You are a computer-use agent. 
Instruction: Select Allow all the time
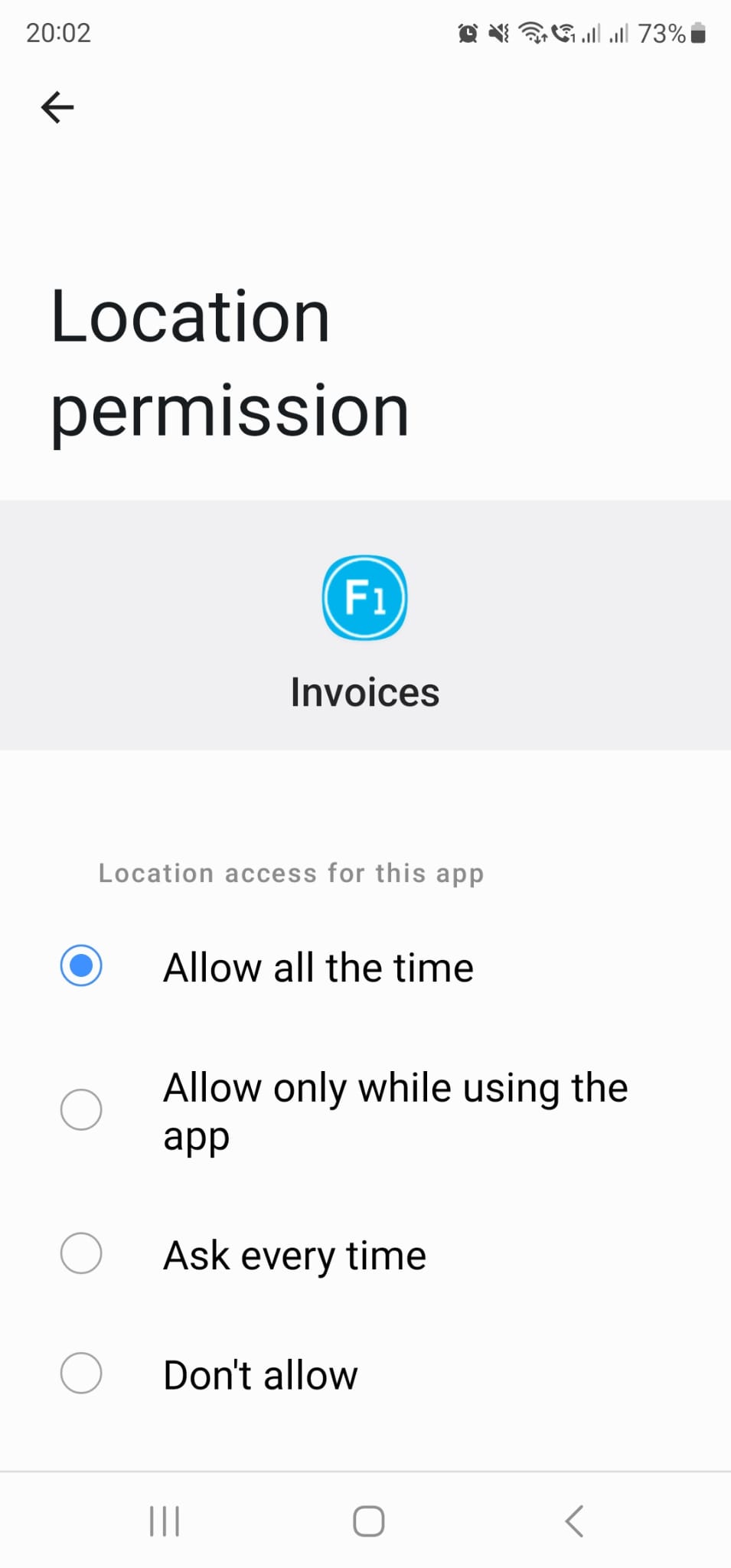tap(81, 965)
